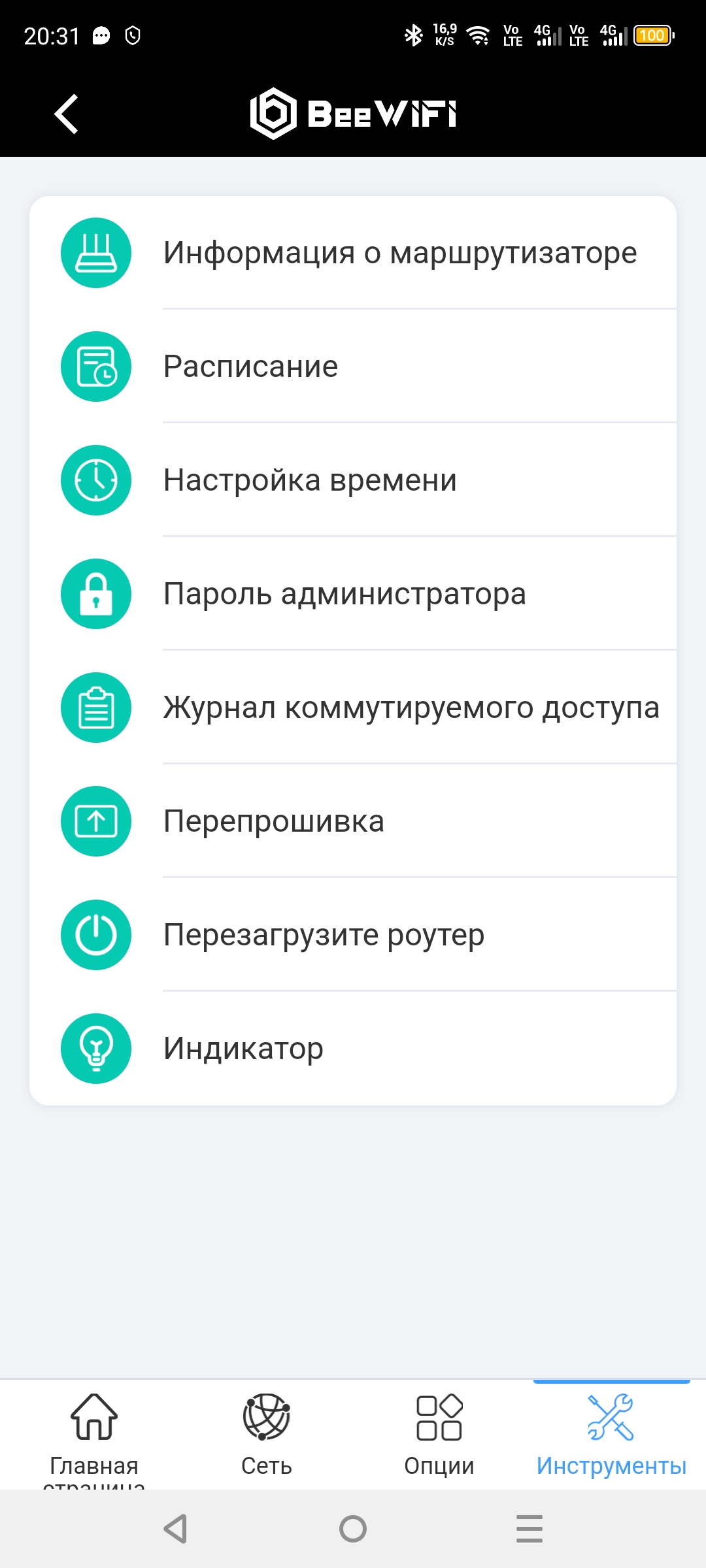
Task: Switch to the Опции tab
Action: (439, 1435)
